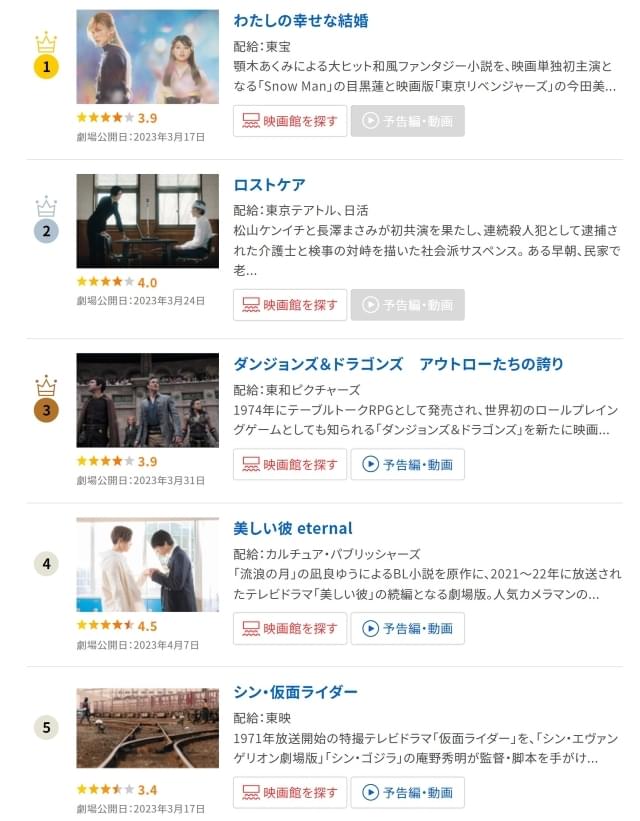Tap the ロストケア poster thumbnail
The image size is (640, 821).
(x=147, y=221)
